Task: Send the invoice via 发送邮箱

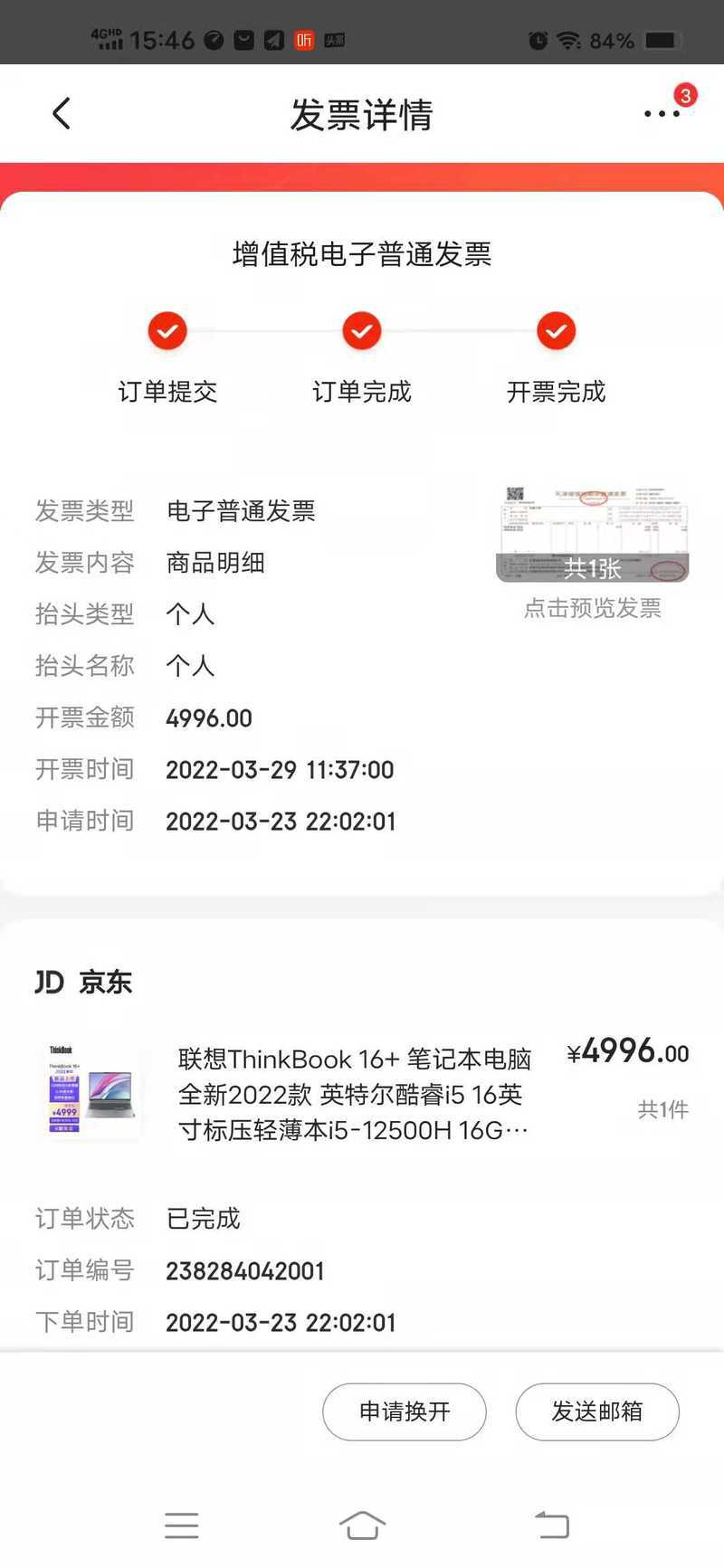Action: click(597, 1411)
